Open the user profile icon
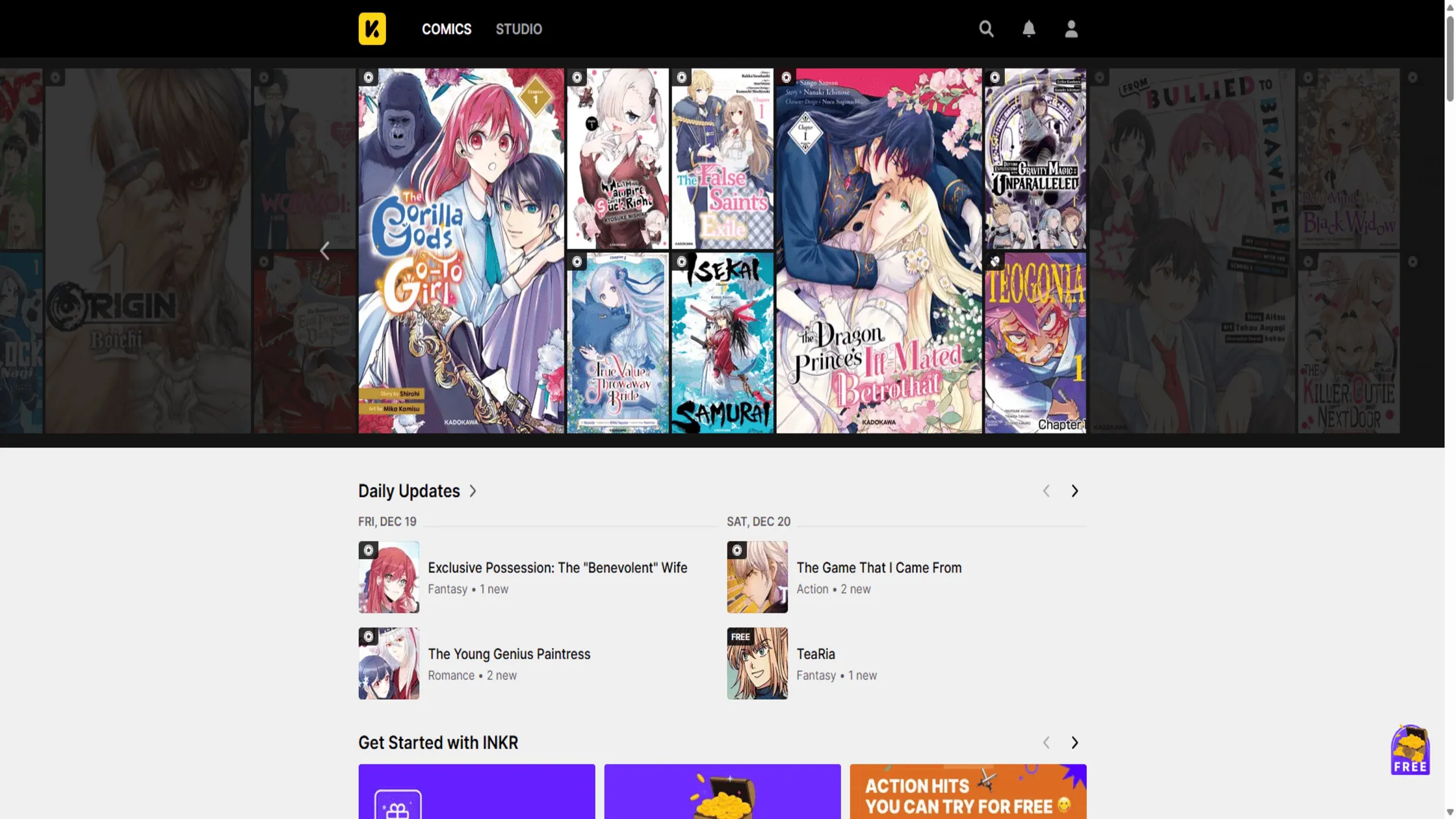The image size is (1456, 819). tap(1071, 29)
